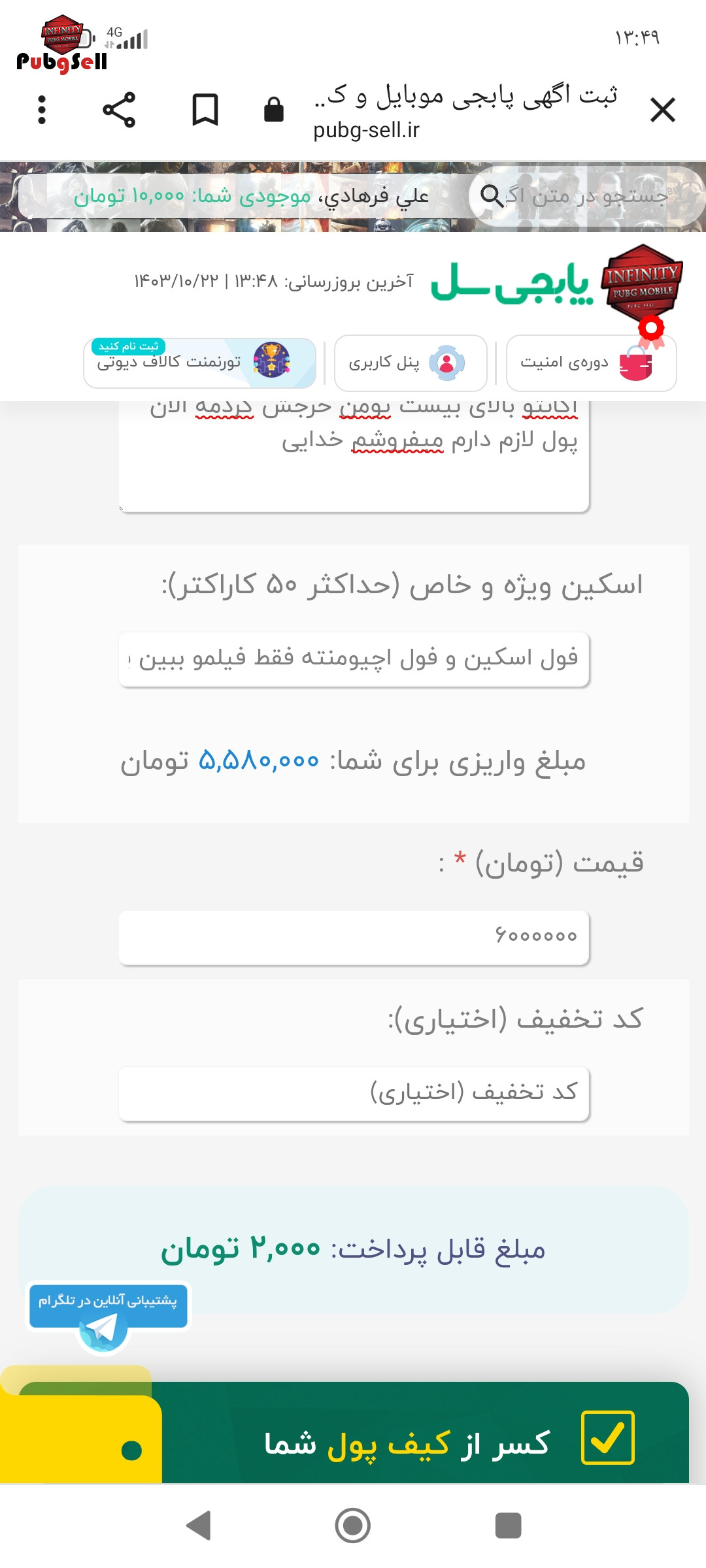Share this pubg-sell.ir page
This screenshot has width=706, height=1568.
point(119,110)
